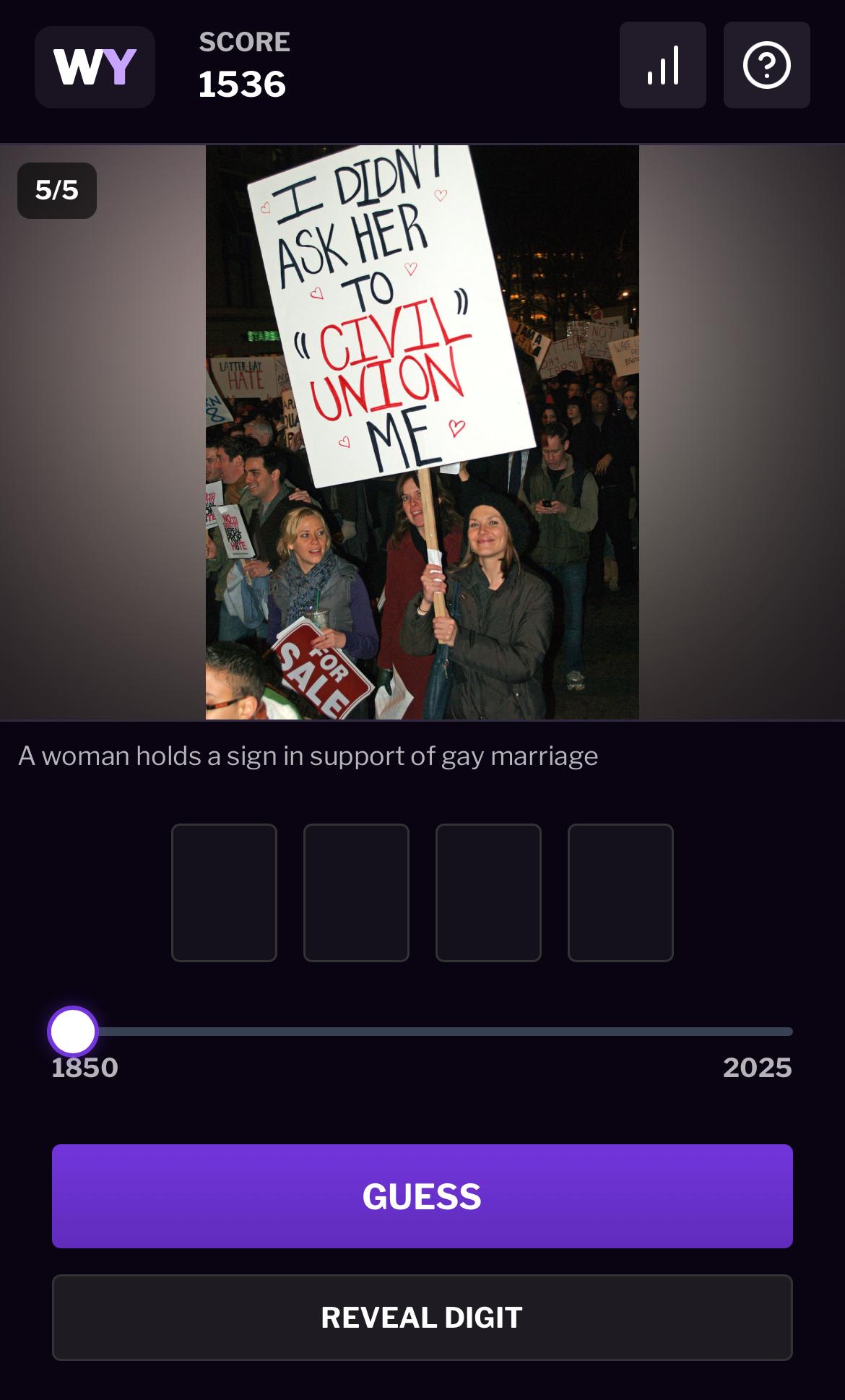The width and height of the screenshot is (845, 1400).
Task: Open the help question mark icon
Action: point(766,65)
